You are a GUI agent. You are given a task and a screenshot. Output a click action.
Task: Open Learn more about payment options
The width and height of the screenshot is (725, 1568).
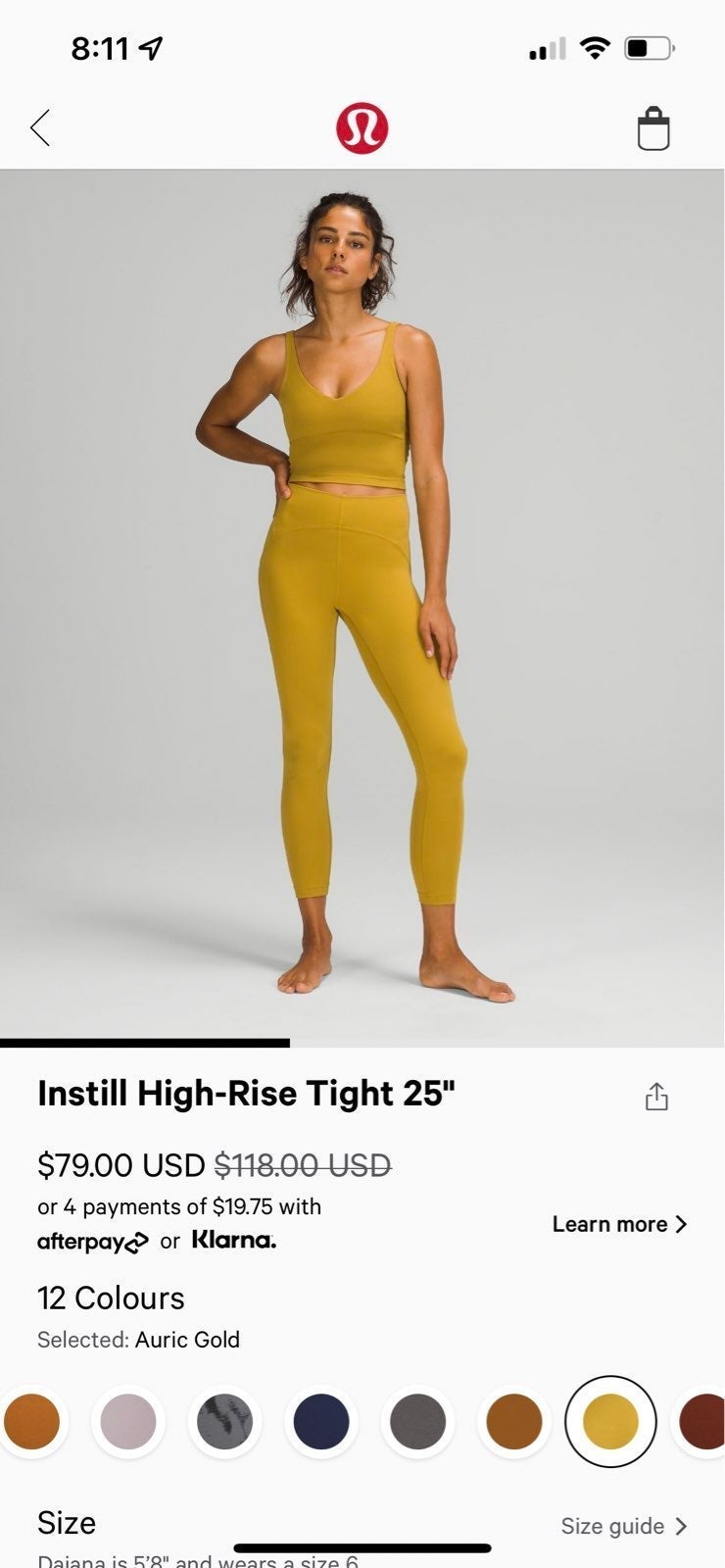[x=620, y=1224]
